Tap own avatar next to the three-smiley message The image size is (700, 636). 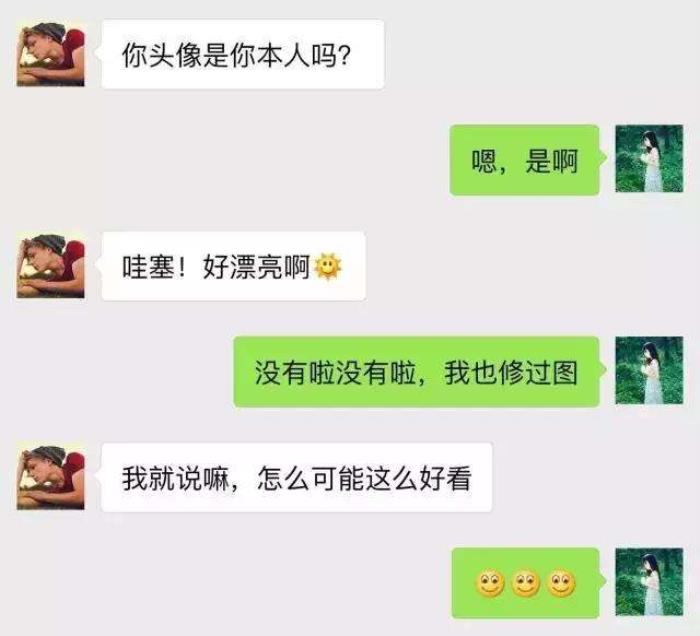tap(648, 582)
